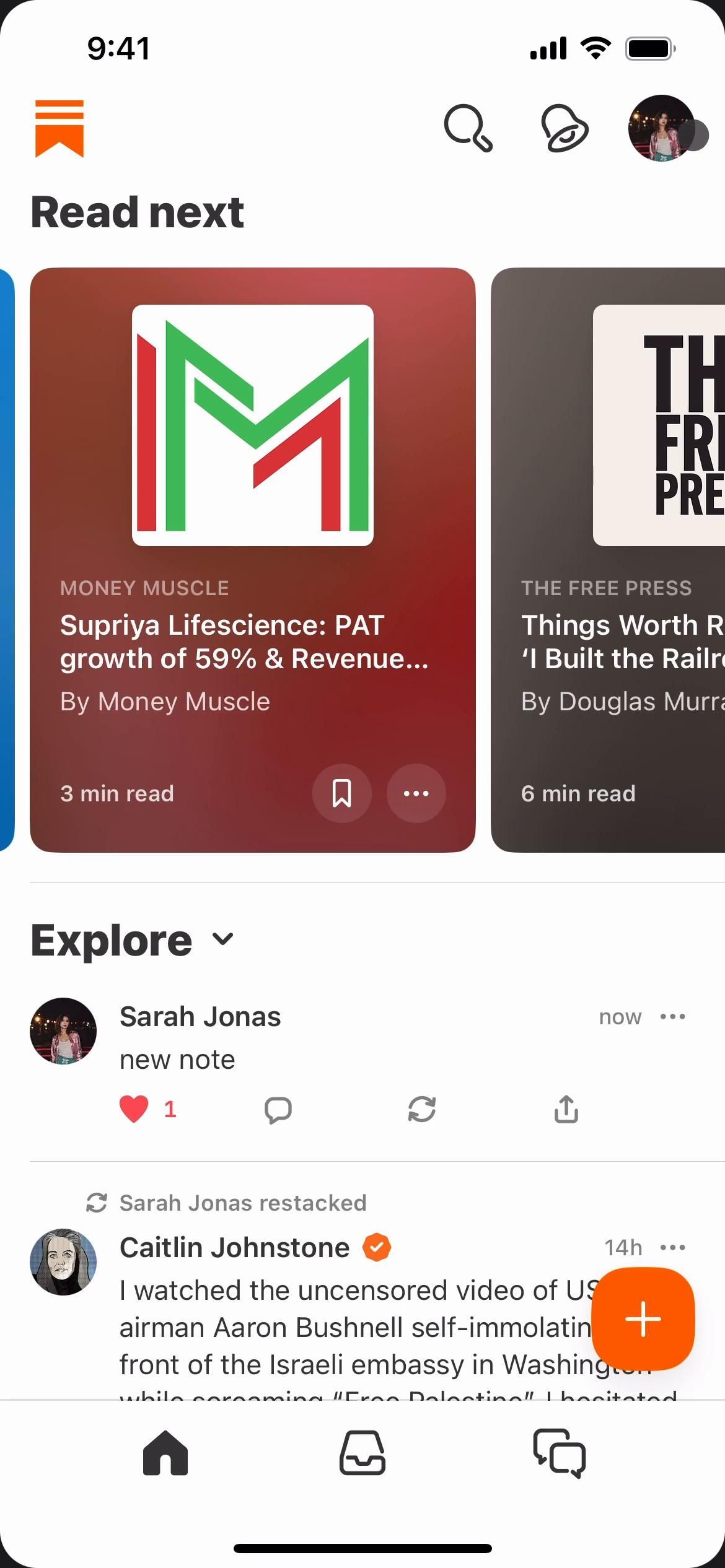
Task: Open options menu for Caitlin Johnstone's note
Action: pyautogui.click(x=672, y=1247)
